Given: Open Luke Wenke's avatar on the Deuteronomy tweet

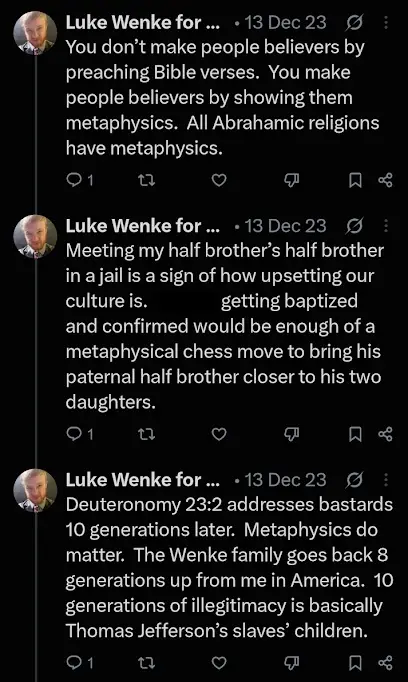Looking at the screenshot, I should [x=35, y=491].
